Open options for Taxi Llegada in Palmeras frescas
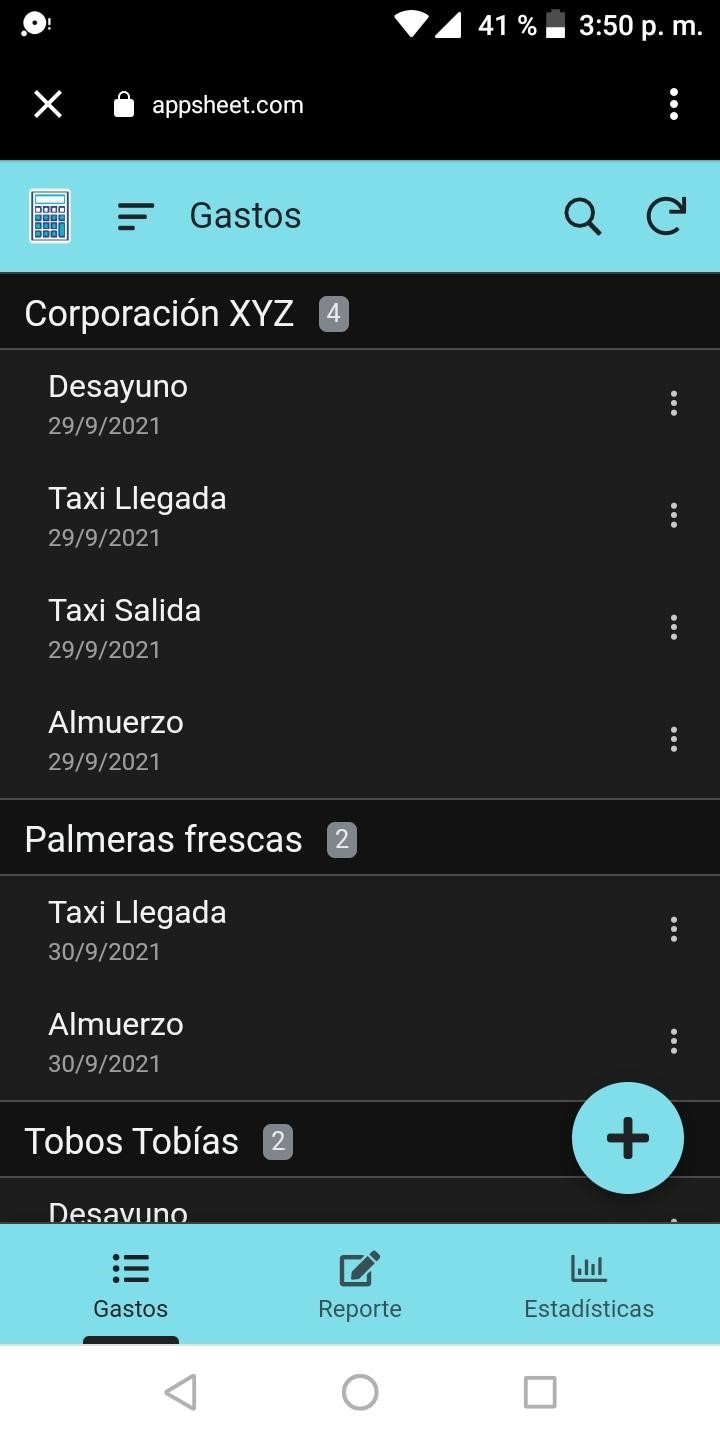Image resolution: width=720 pixels, height=1440 pixels. click(674, 929)
